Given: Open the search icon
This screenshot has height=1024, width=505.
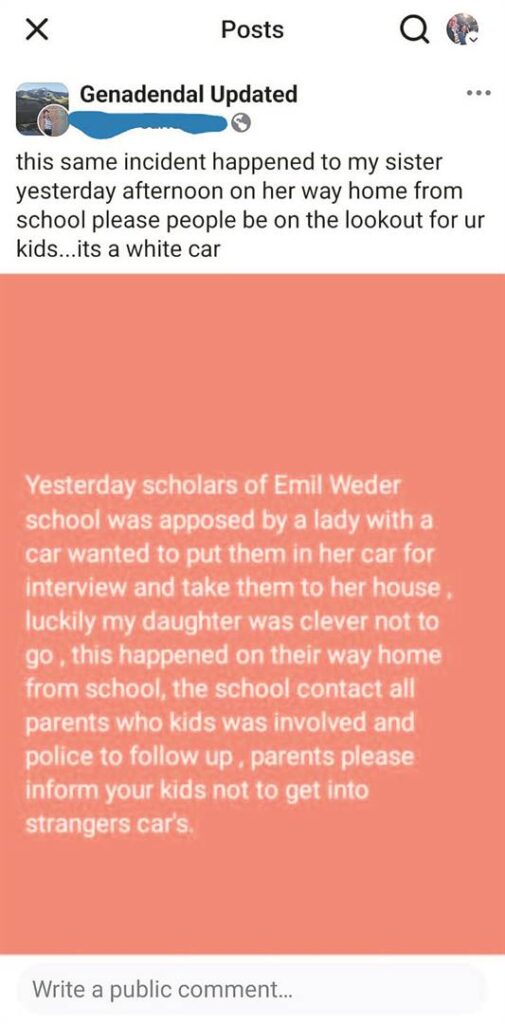Looking at the screenshot, I should pyautogui.click(x=414, y=30).
